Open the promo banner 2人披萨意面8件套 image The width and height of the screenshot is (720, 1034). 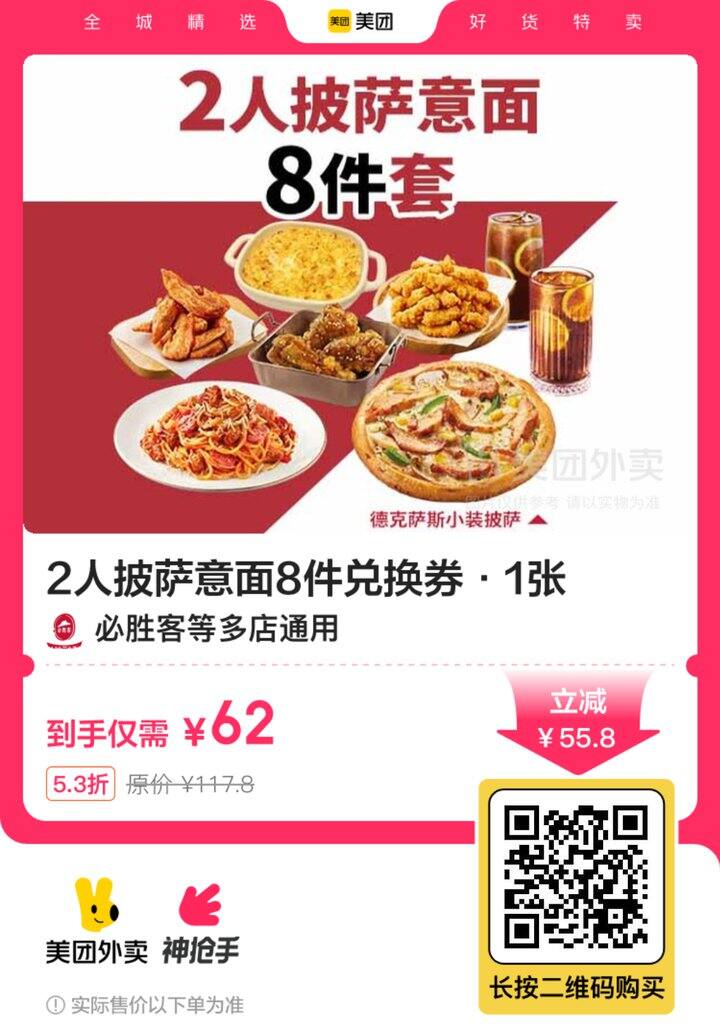tap(360, 290)
